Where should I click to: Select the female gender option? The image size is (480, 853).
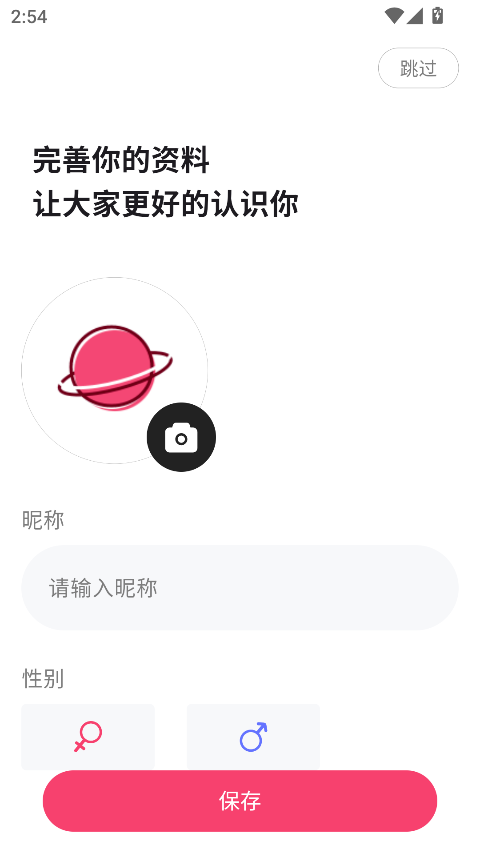[88, 737]
